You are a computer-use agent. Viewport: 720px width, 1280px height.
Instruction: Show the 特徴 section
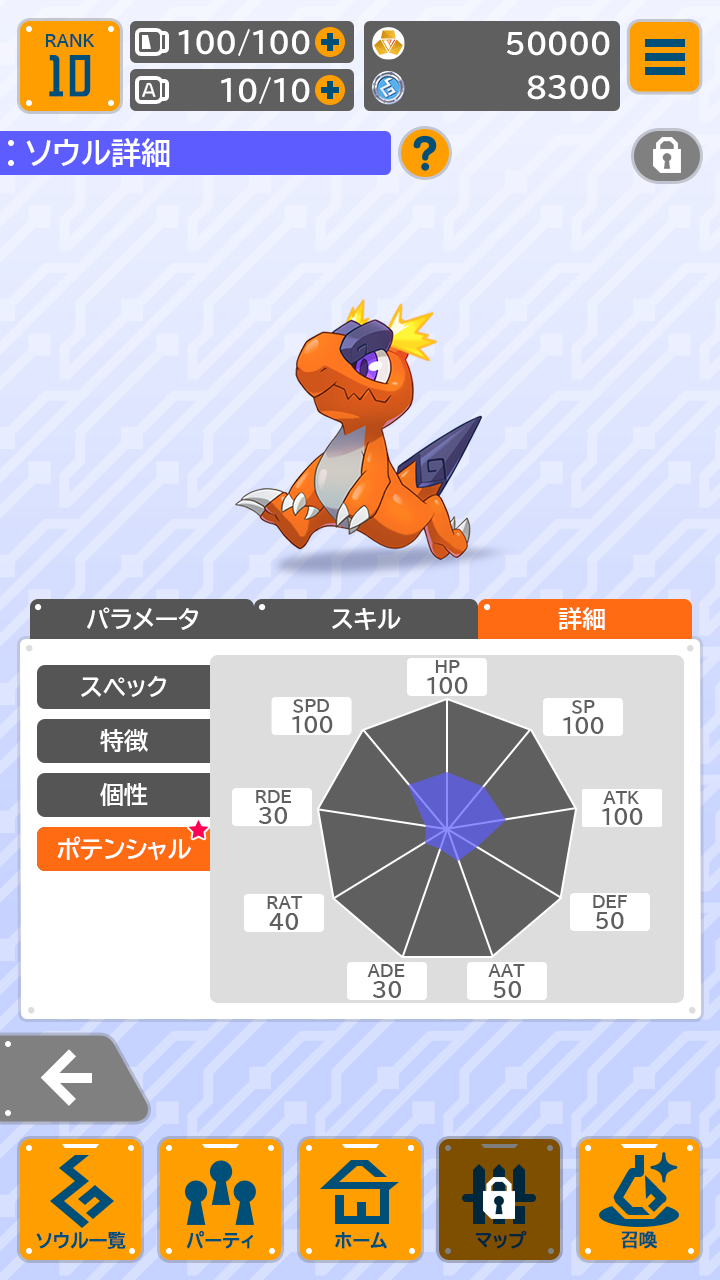pyautogui.click(x=124, y=741)
